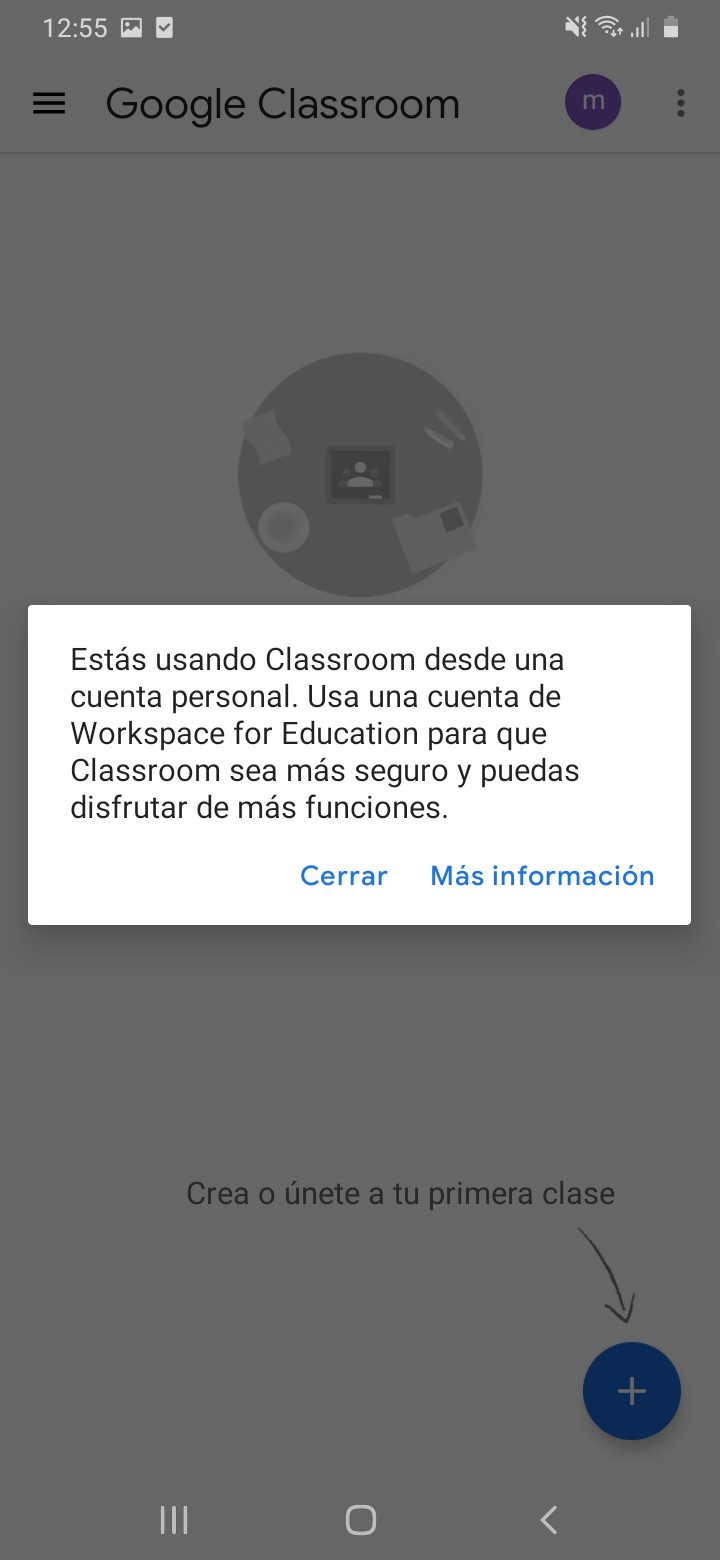Image resolution: width=720 pixels, height=1560 pixels.
Task: Tap the Wi-Fi status icon
Action: click(610, 27)
